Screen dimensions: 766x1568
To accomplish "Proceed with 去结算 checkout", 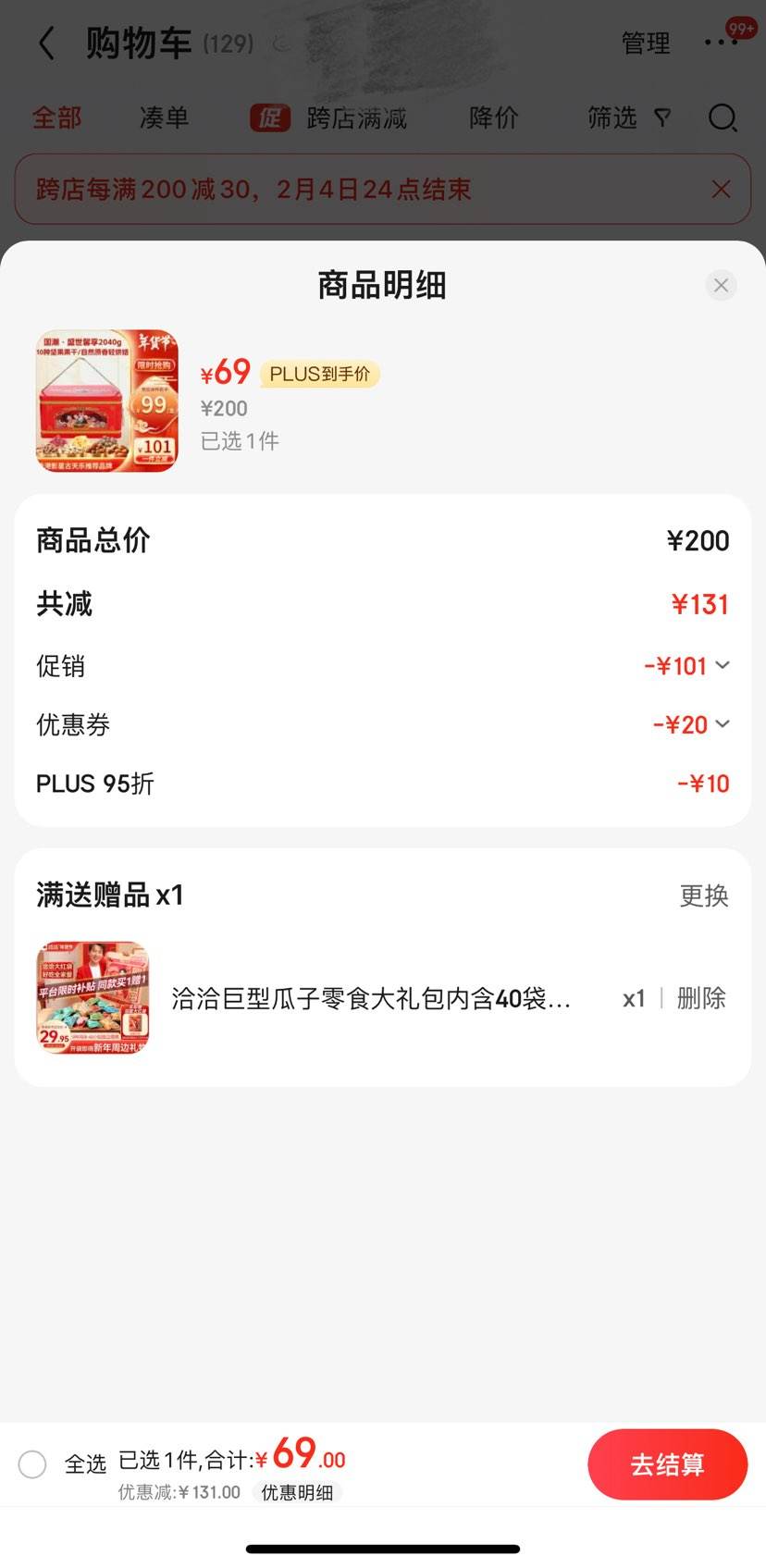I will [x=667, y=1464].
